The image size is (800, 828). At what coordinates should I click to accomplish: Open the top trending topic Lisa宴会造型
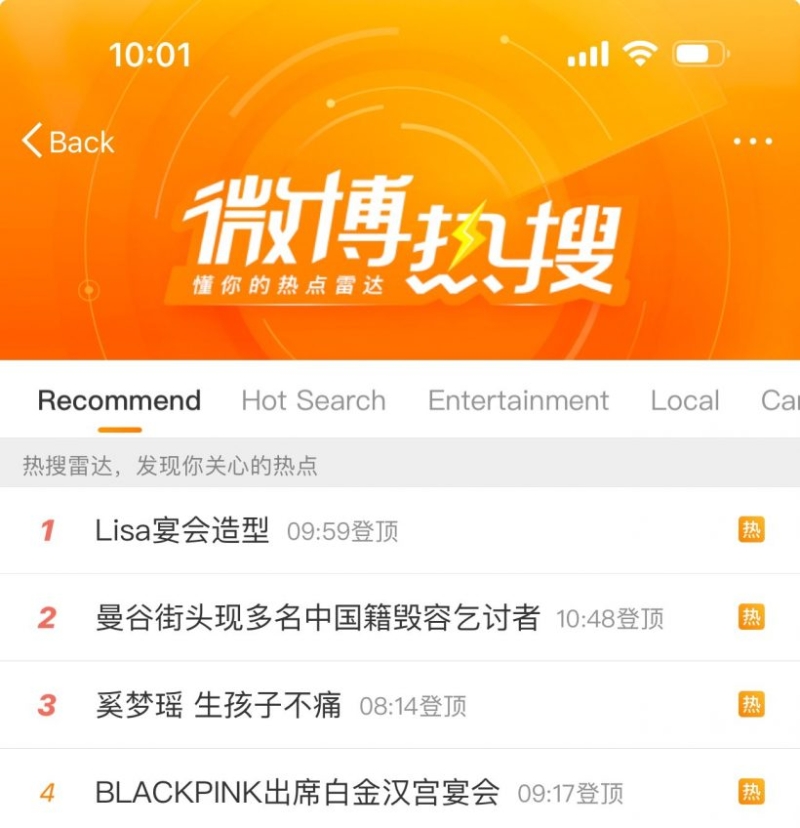(x=182, y=531)
